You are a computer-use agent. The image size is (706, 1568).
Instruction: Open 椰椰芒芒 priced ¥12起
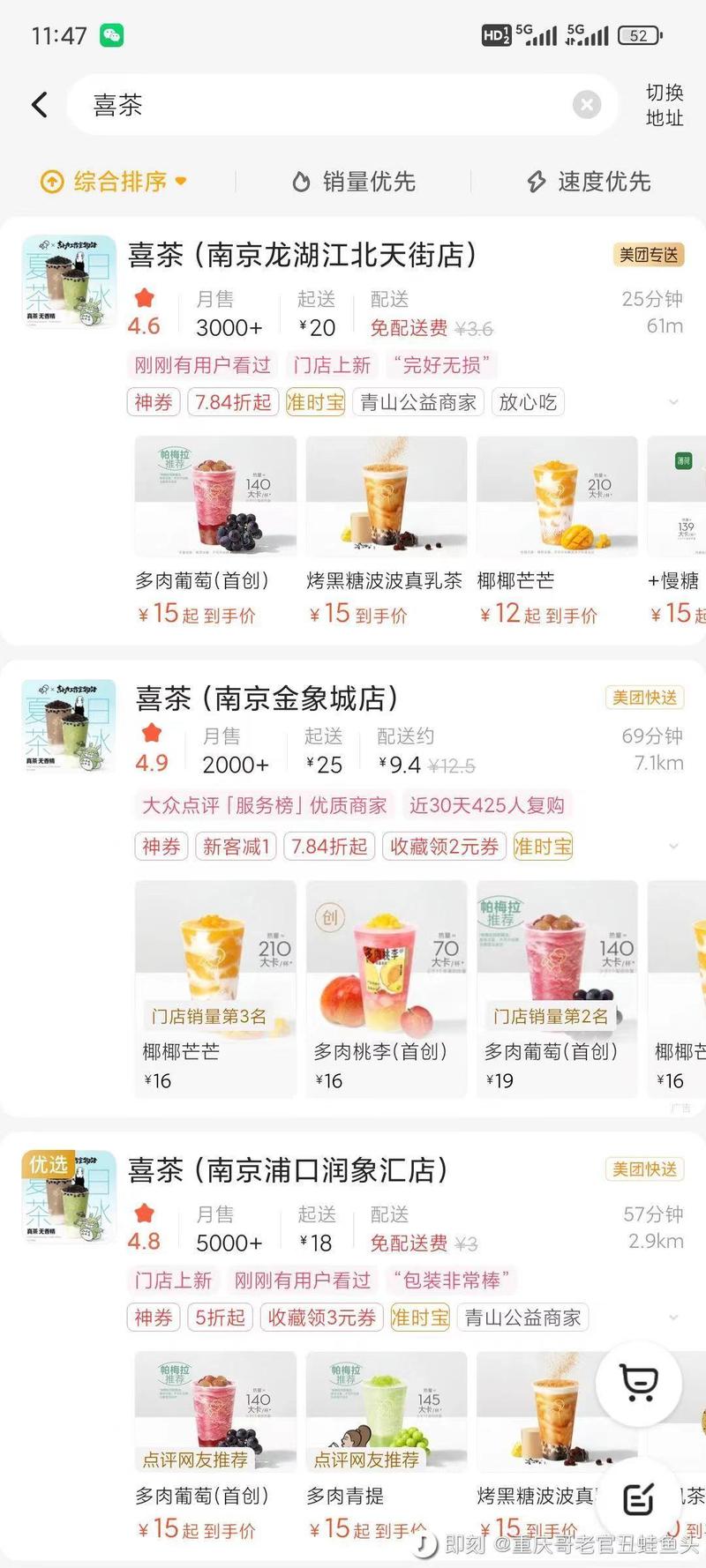(x=556, y=529)
